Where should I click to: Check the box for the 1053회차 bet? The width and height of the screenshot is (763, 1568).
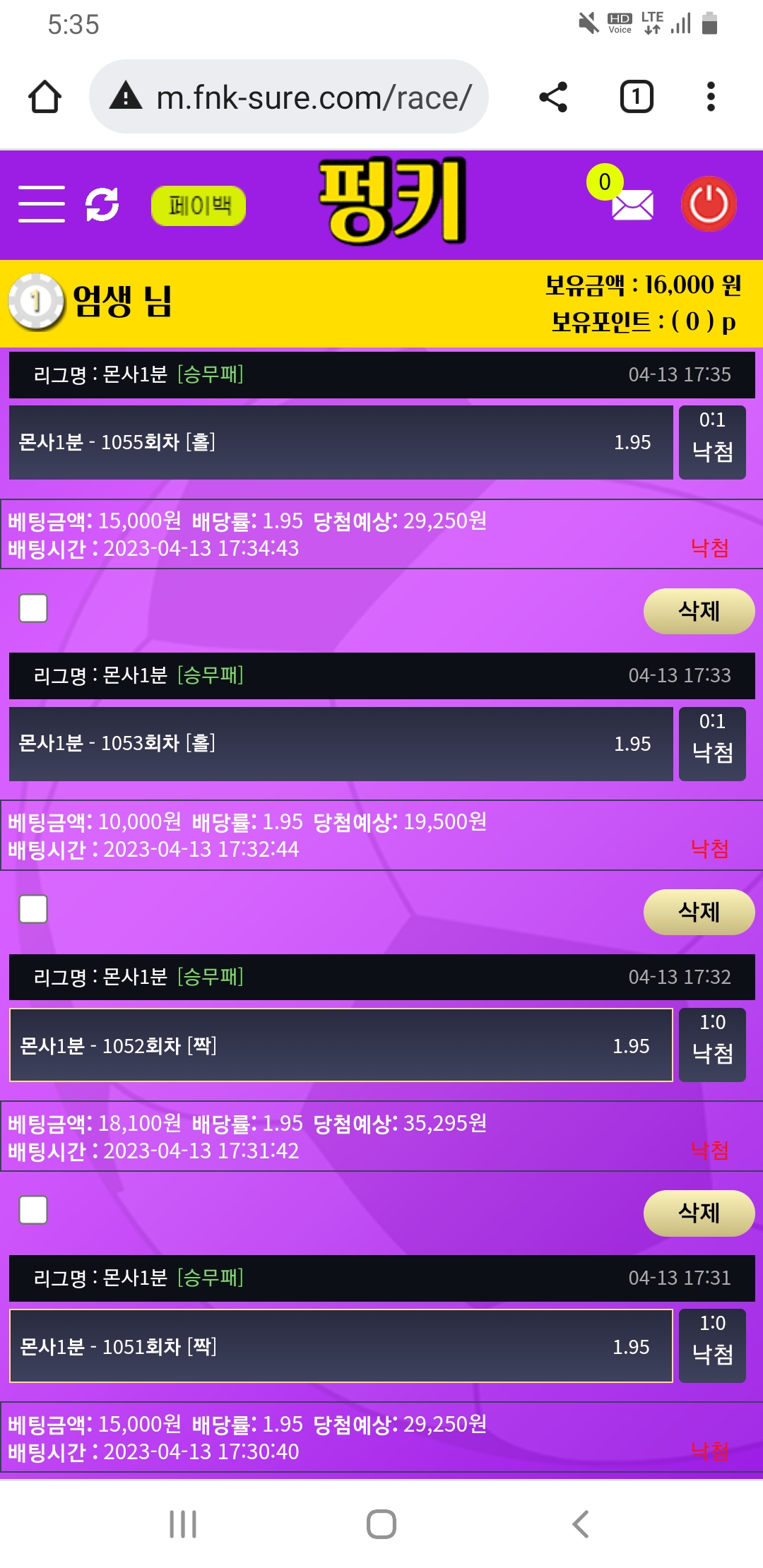point(33,909)
